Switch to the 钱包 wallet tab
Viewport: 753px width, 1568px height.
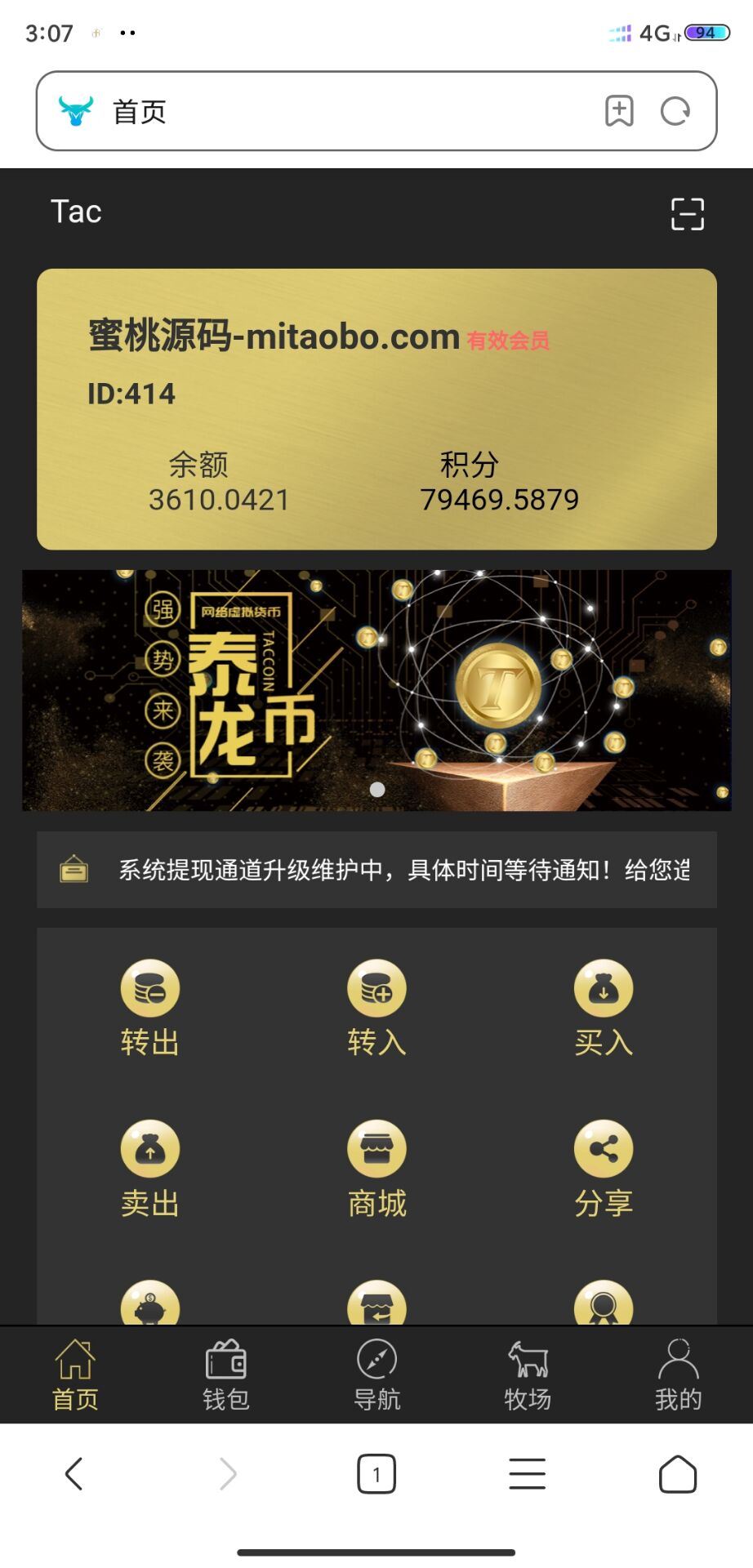[226, 1376]
